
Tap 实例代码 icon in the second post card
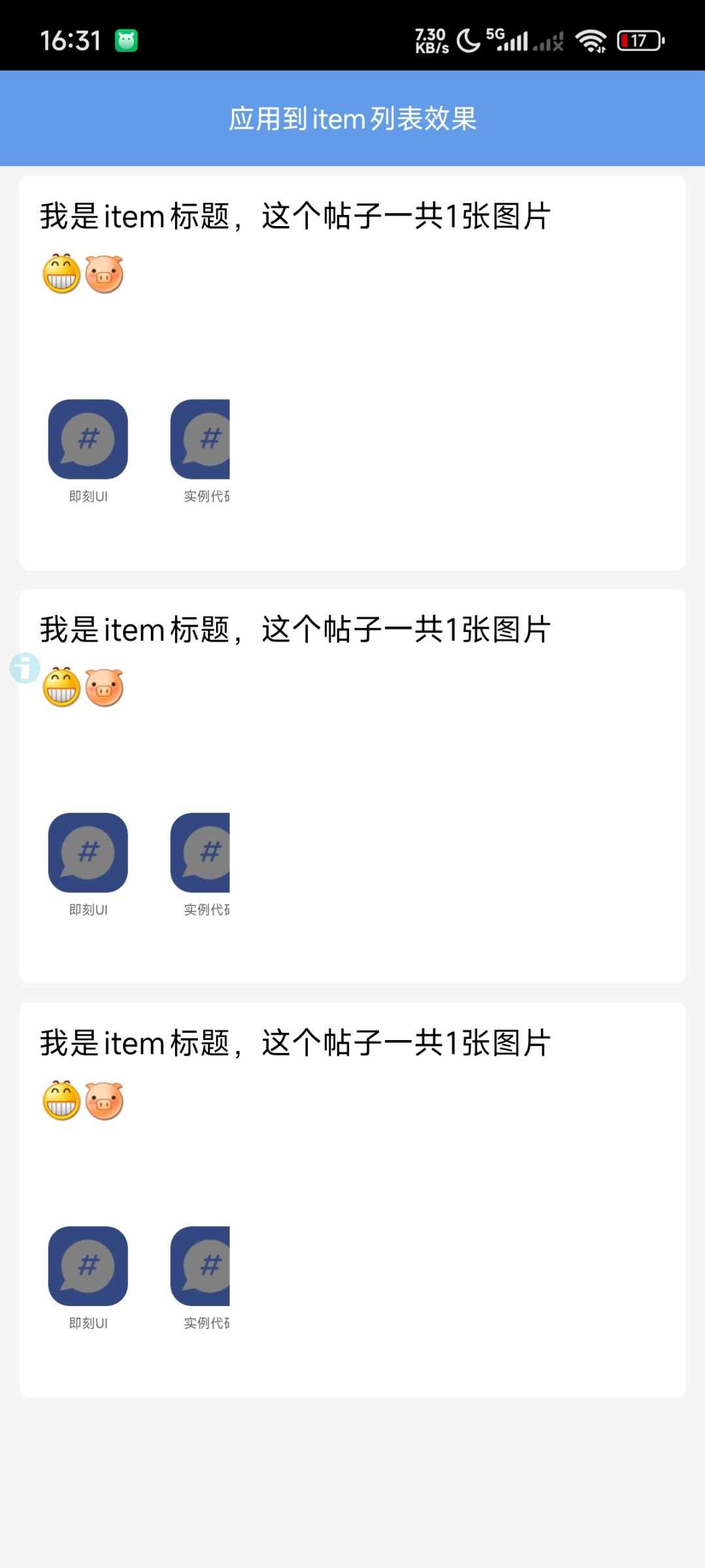[x=201, y=853]
